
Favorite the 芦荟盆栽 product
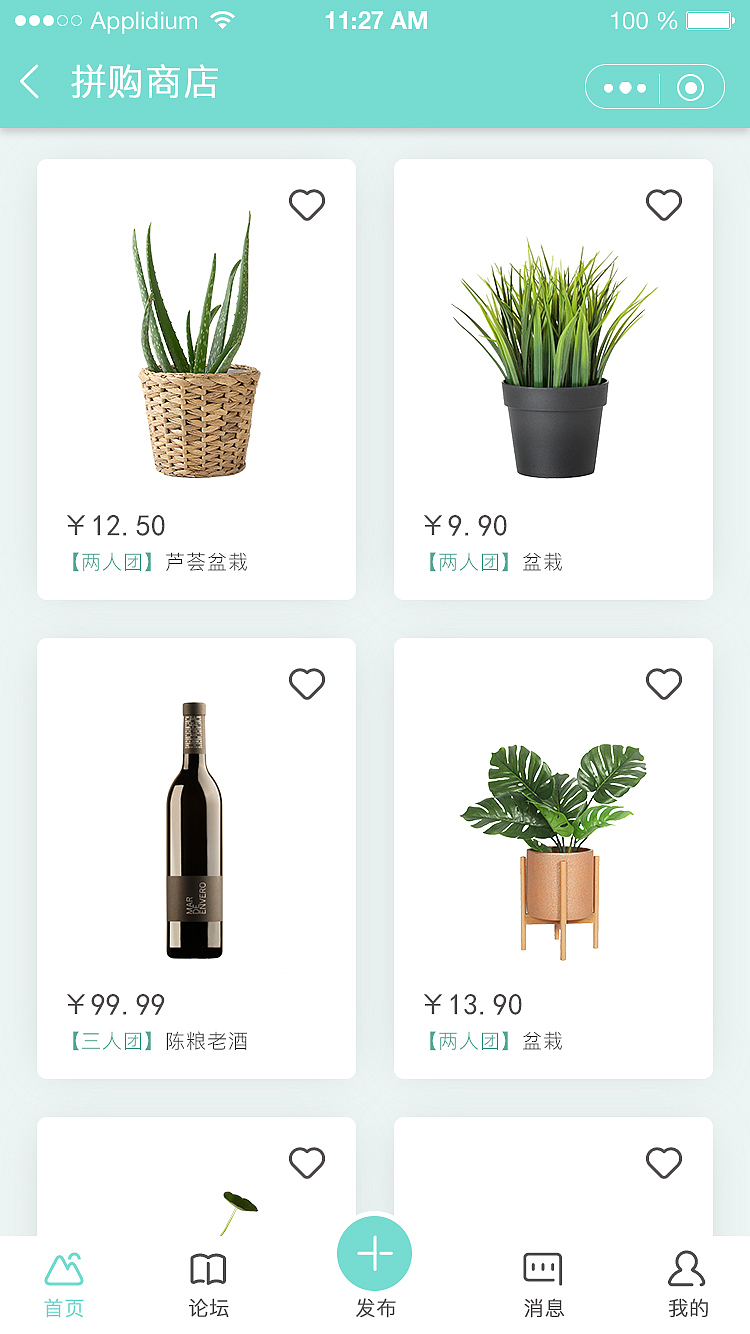307,205
